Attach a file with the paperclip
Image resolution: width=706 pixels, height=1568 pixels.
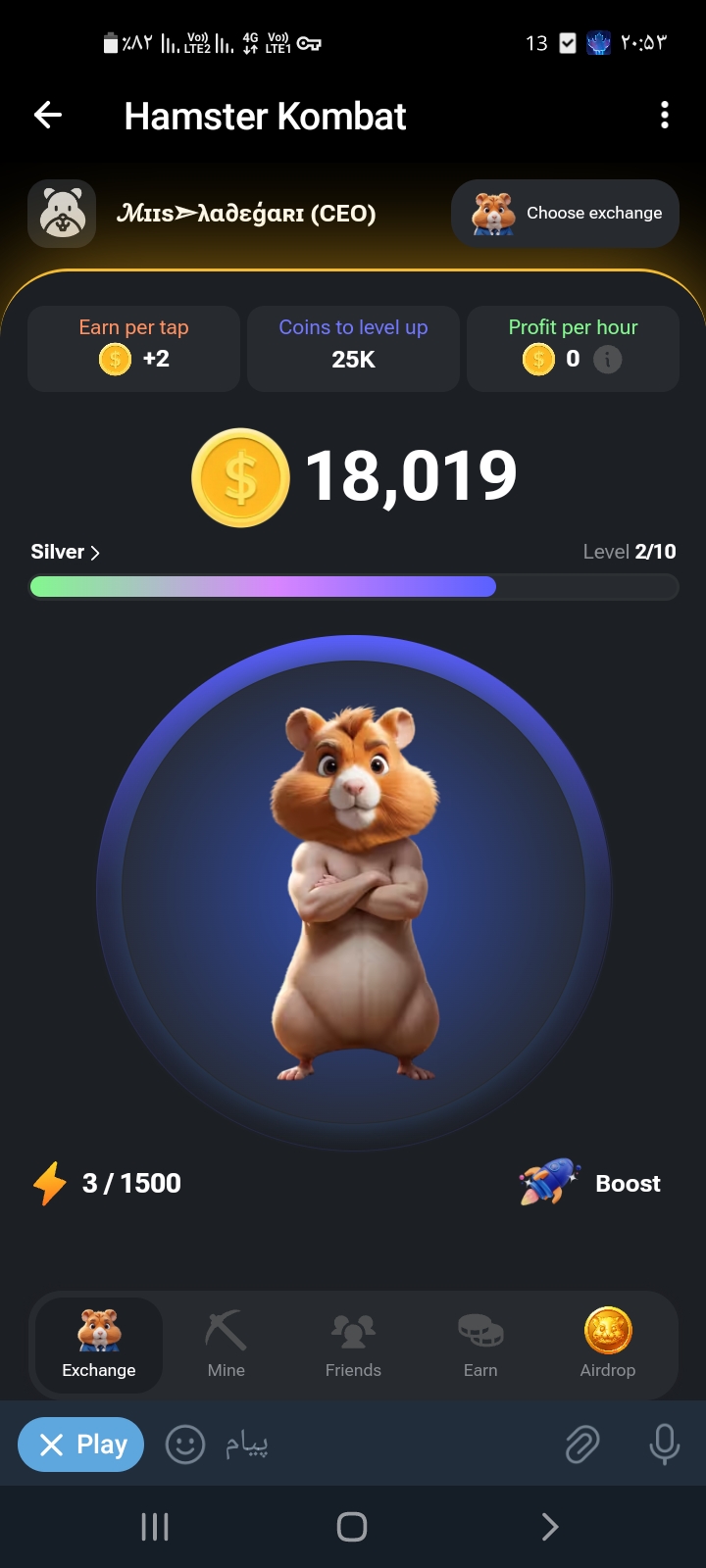click(582, 1444)
